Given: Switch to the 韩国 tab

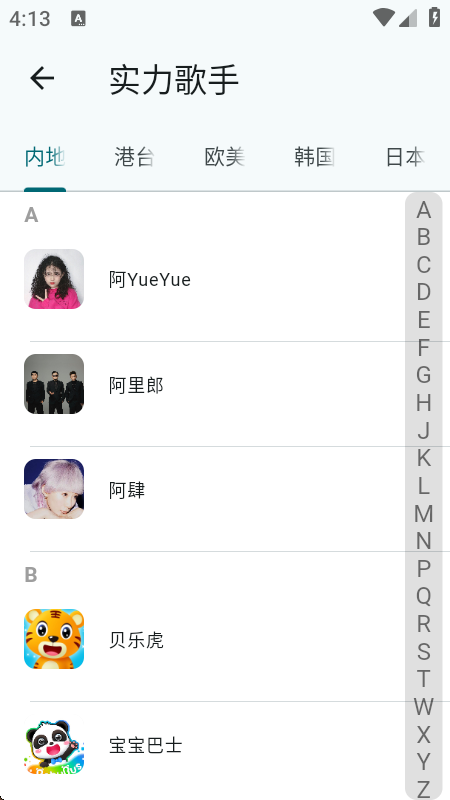Looking at the screenshot, I should 314,157.
